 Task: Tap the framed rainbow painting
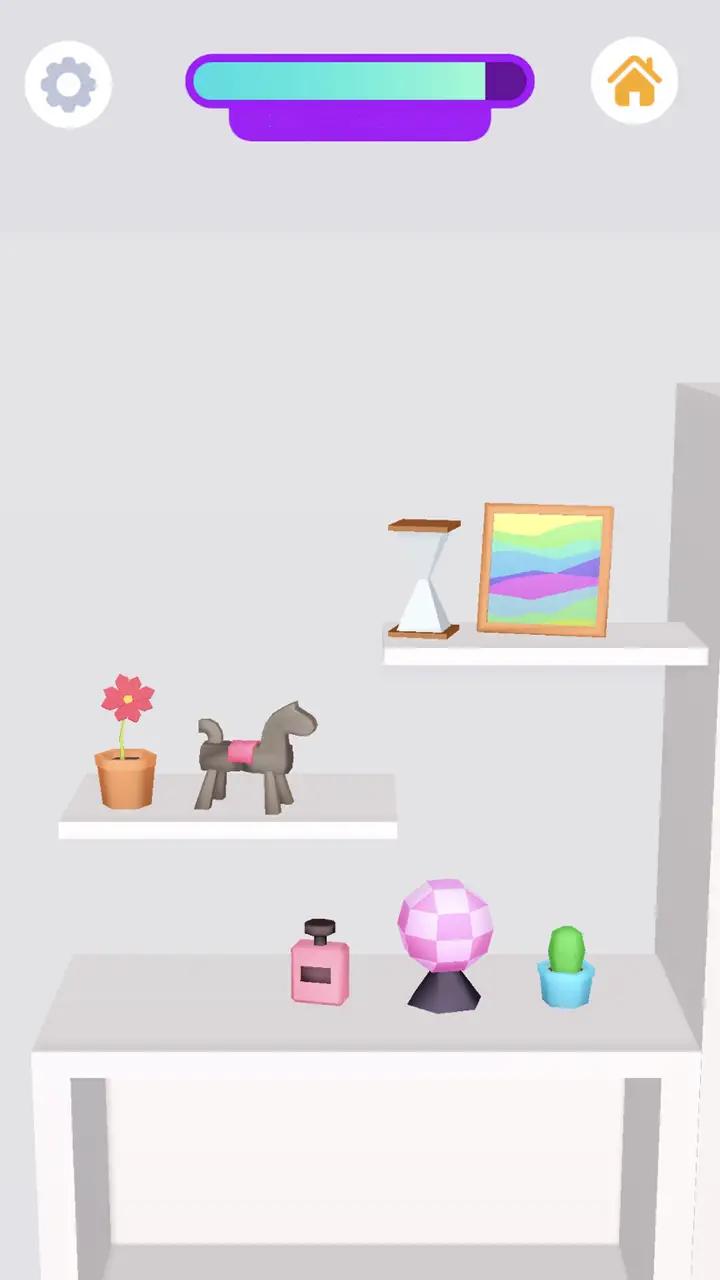pos(545,569)
